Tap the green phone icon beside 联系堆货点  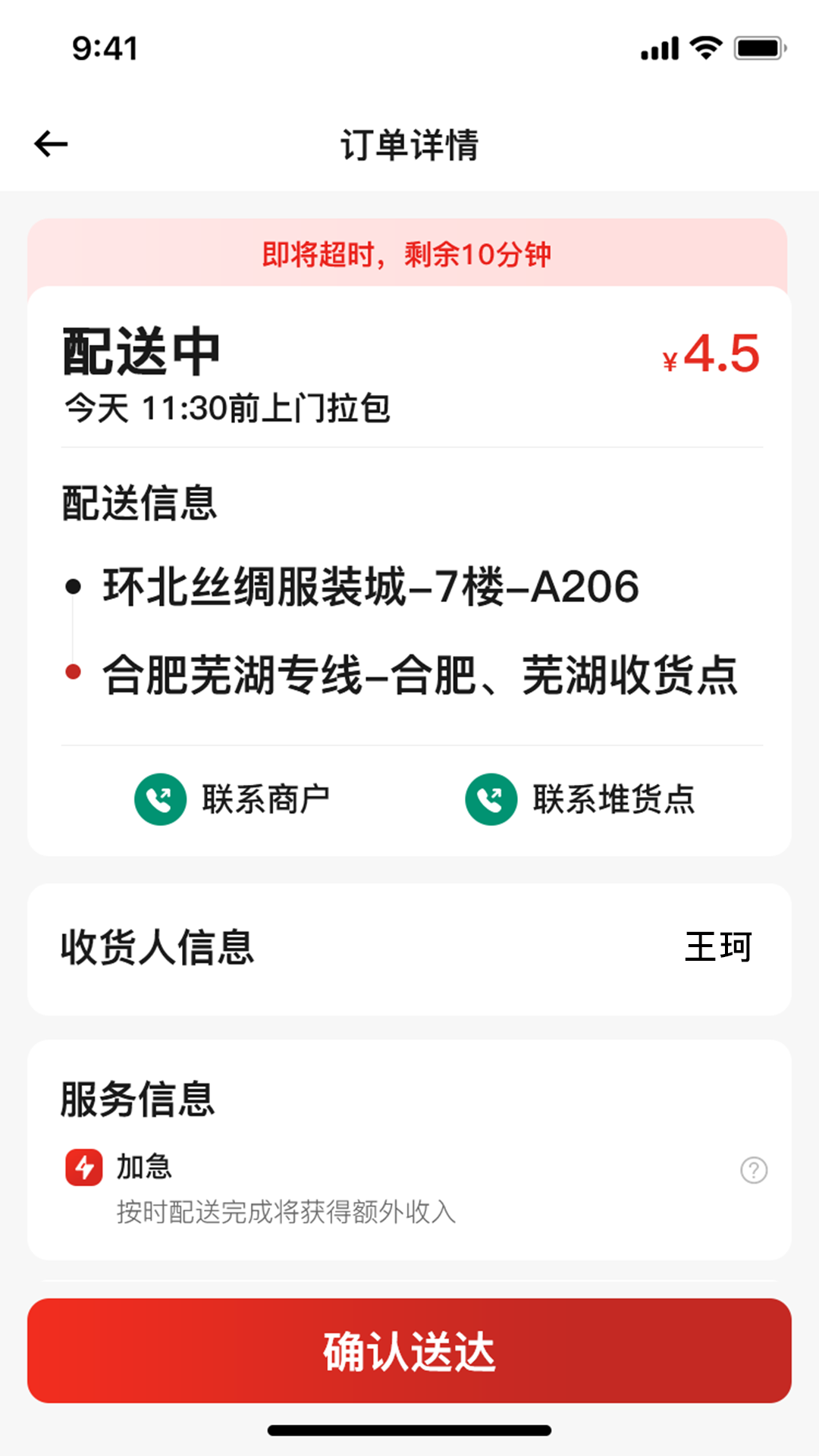click(x=490, y=798)
